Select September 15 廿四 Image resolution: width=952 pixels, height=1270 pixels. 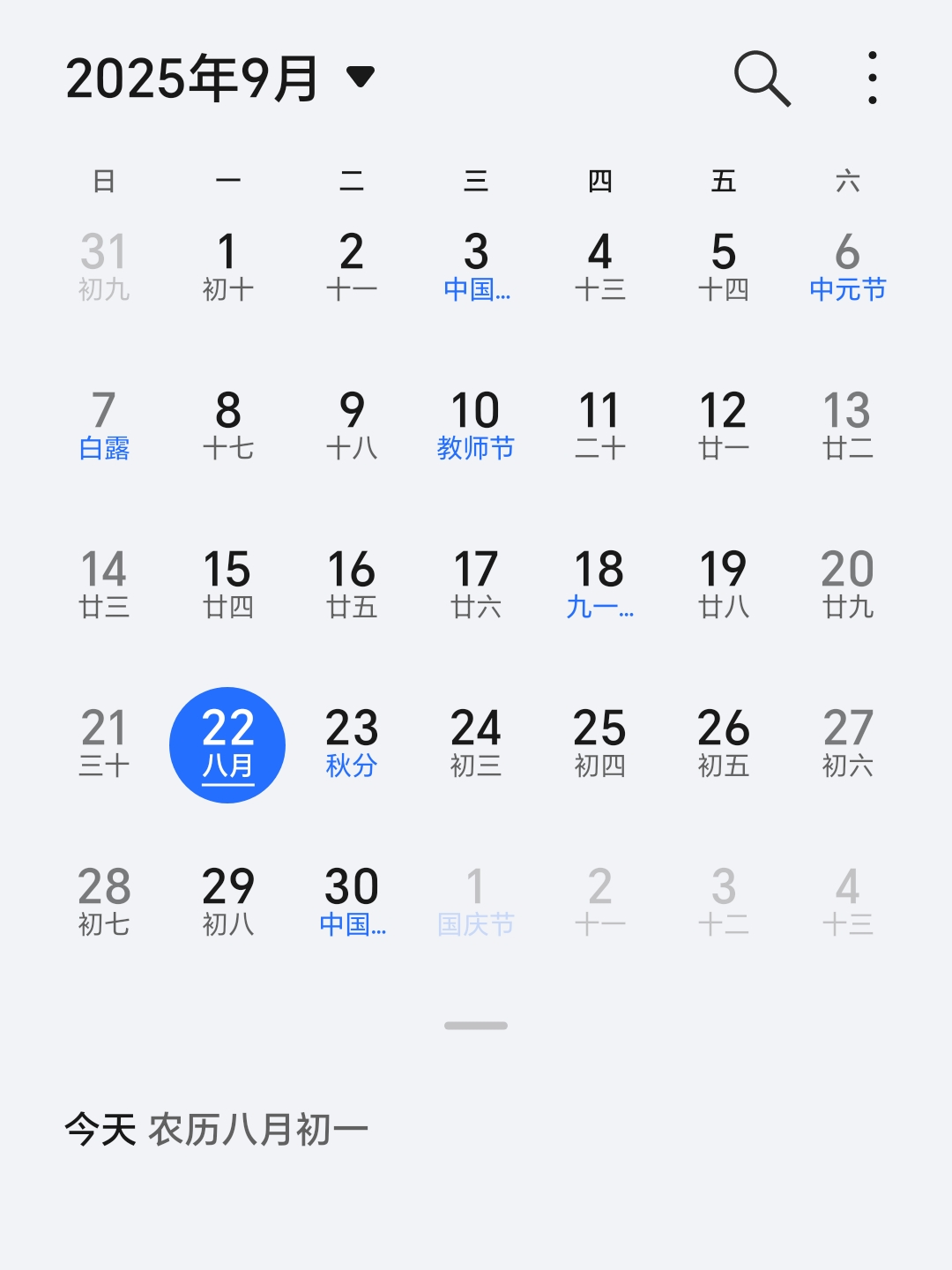click(x=227, y=585)
